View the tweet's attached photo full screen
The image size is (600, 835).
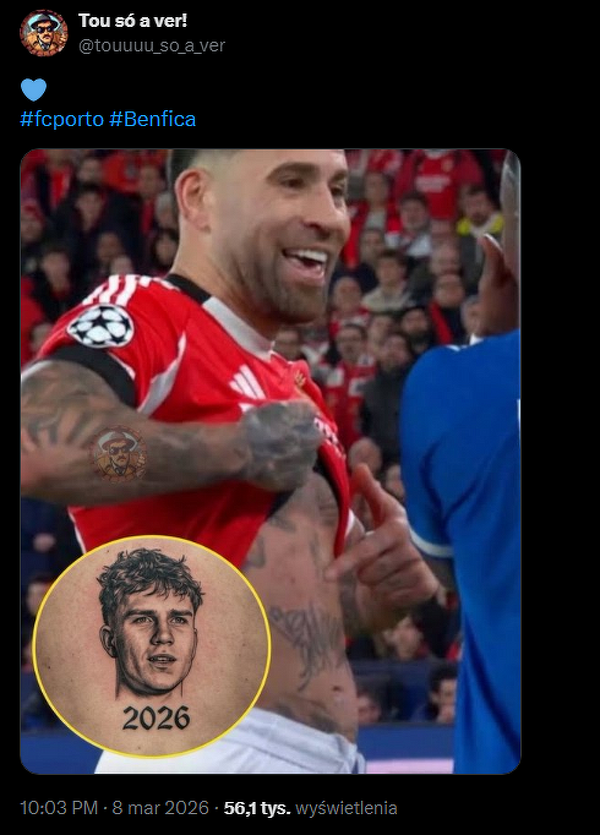click(x=270, y=460)
